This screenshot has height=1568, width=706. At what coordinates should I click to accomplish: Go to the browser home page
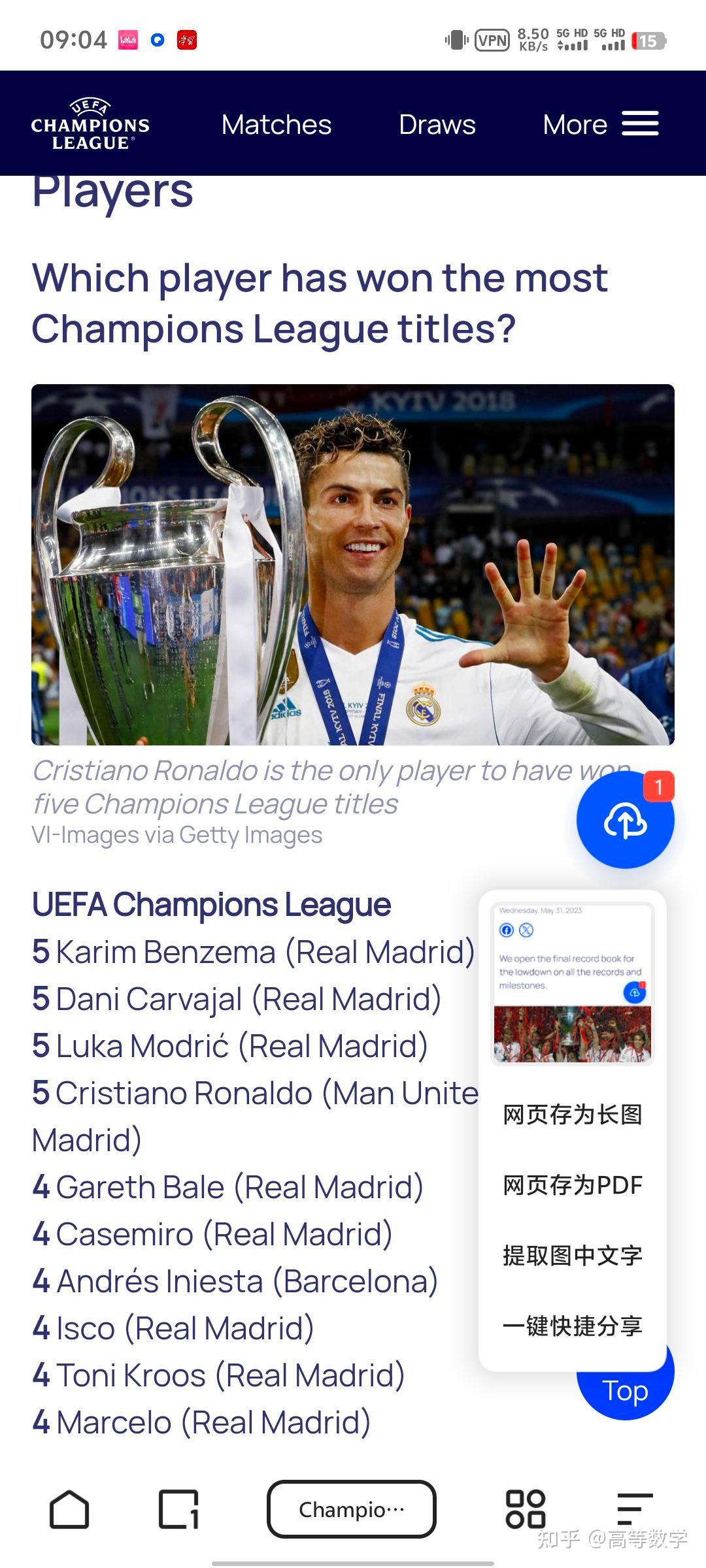point(69,1509)
